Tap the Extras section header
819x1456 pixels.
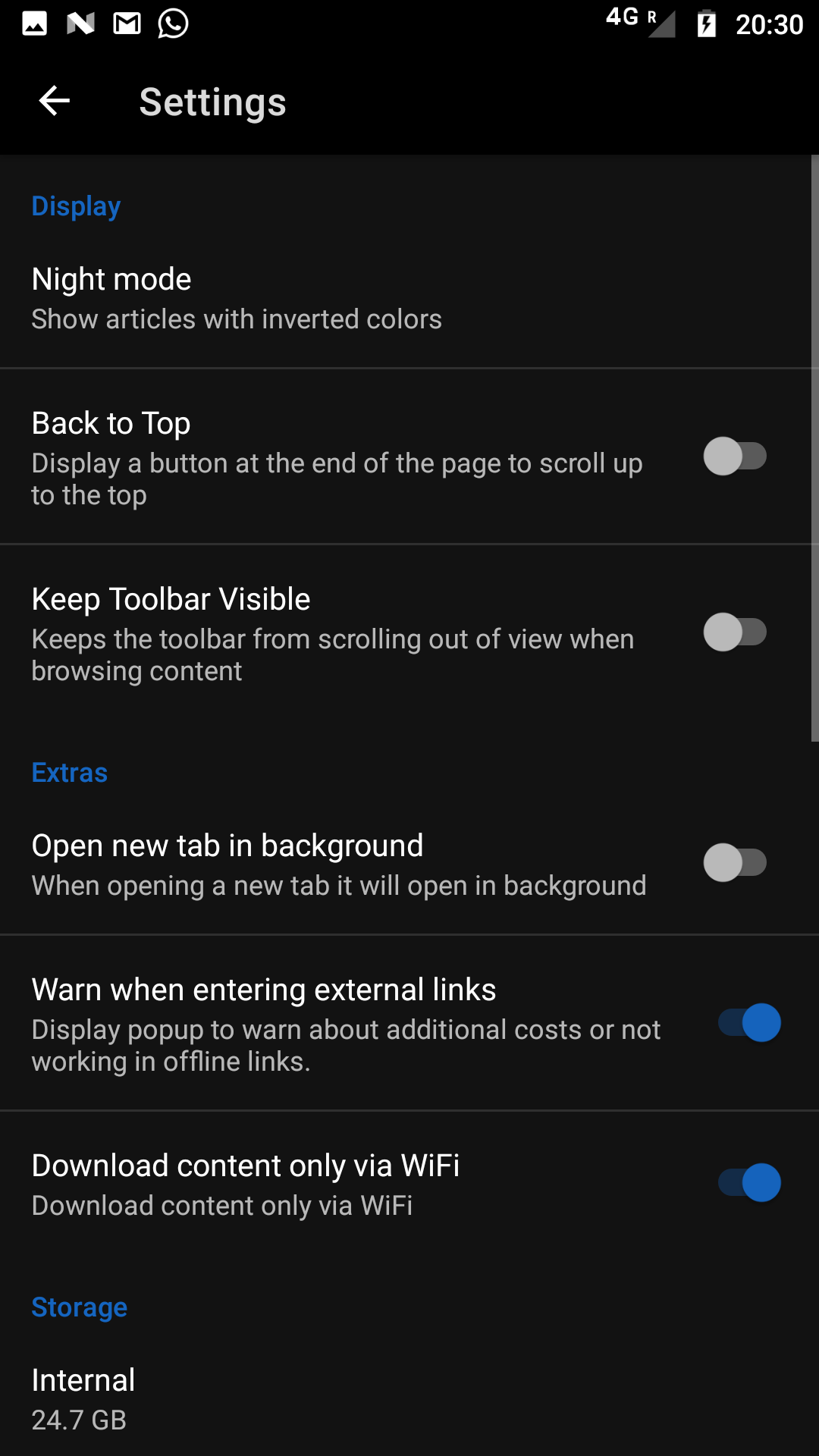(x=69, y=772)
